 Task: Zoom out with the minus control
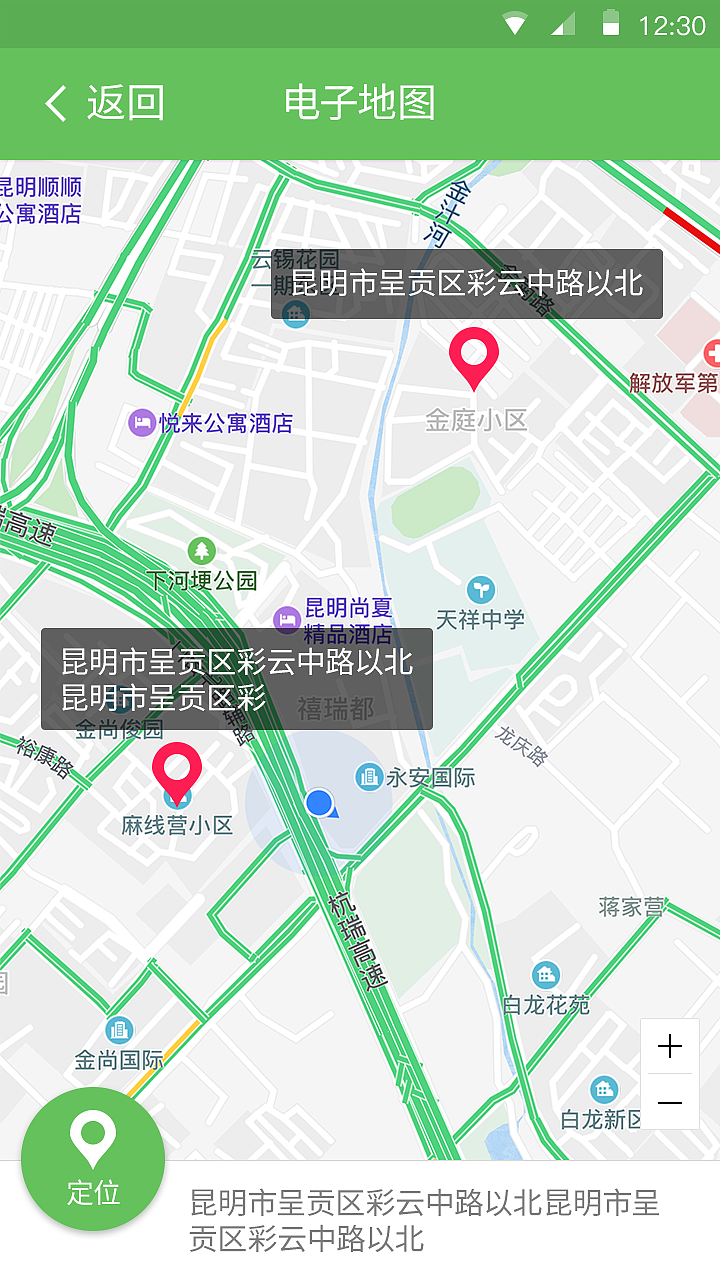point(669,1103)
